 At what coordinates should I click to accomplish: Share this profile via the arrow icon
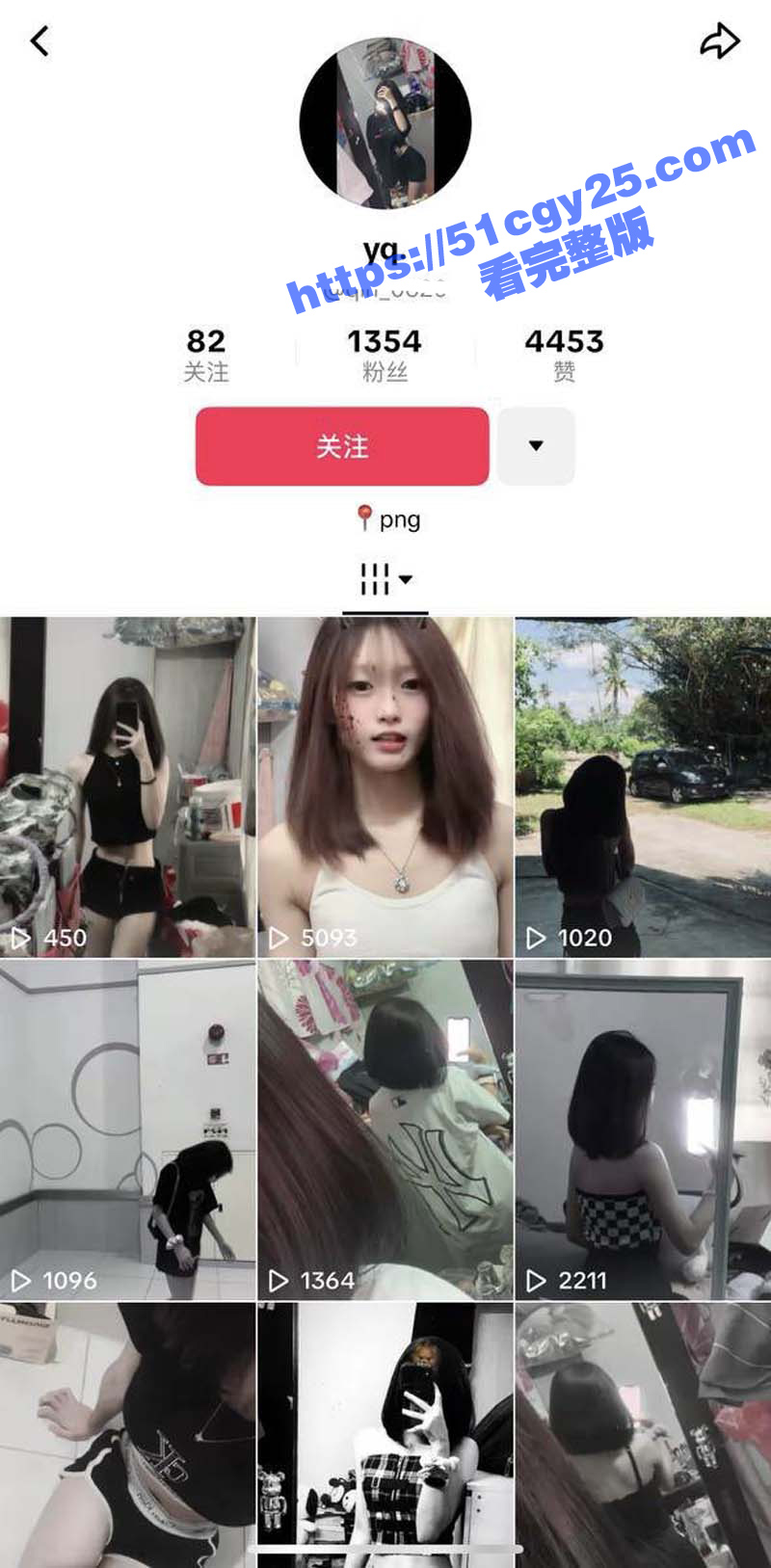click(719, 41)
